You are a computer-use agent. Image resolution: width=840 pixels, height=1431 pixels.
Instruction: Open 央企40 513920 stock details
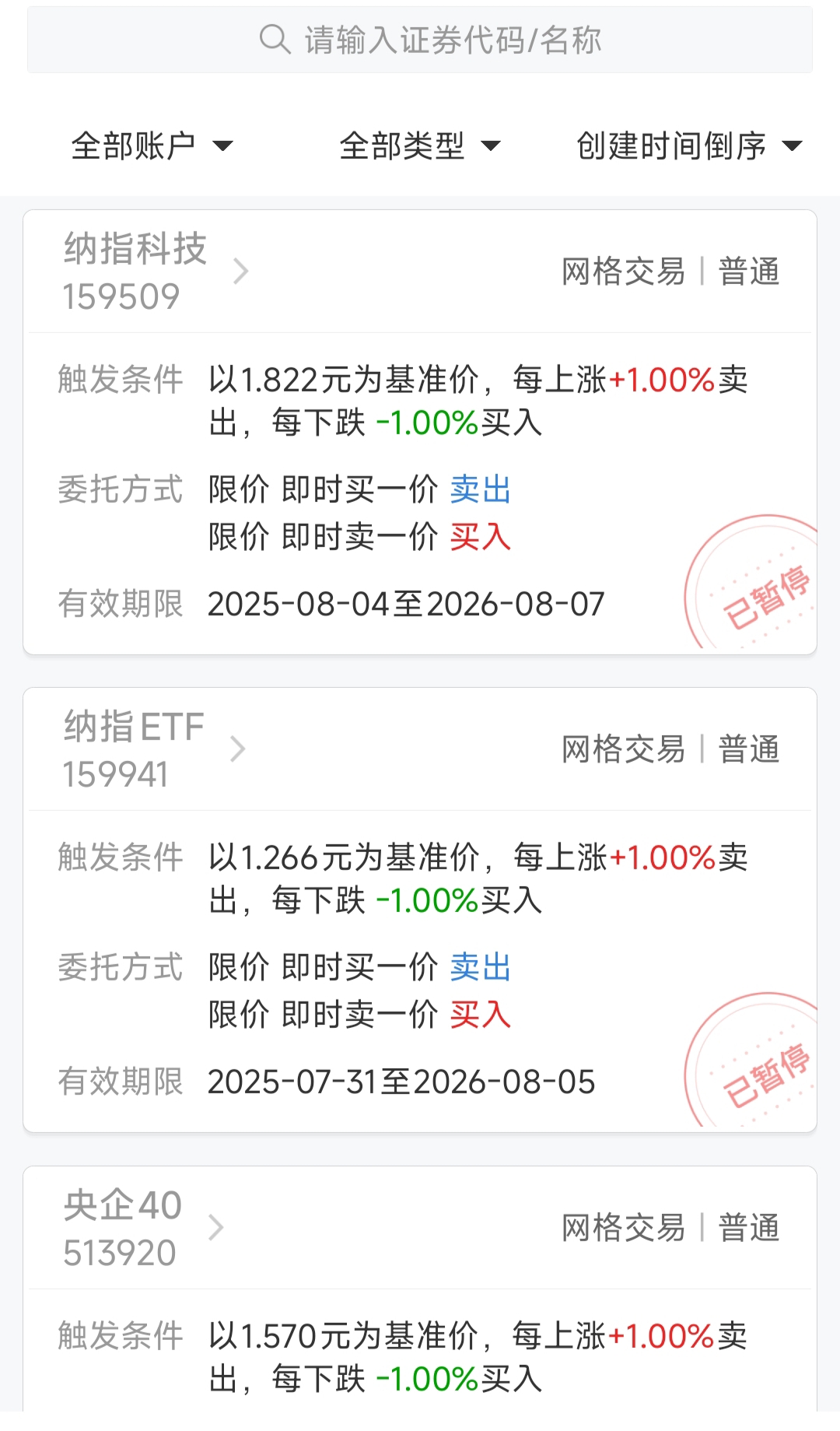(x=144, y=1228)
